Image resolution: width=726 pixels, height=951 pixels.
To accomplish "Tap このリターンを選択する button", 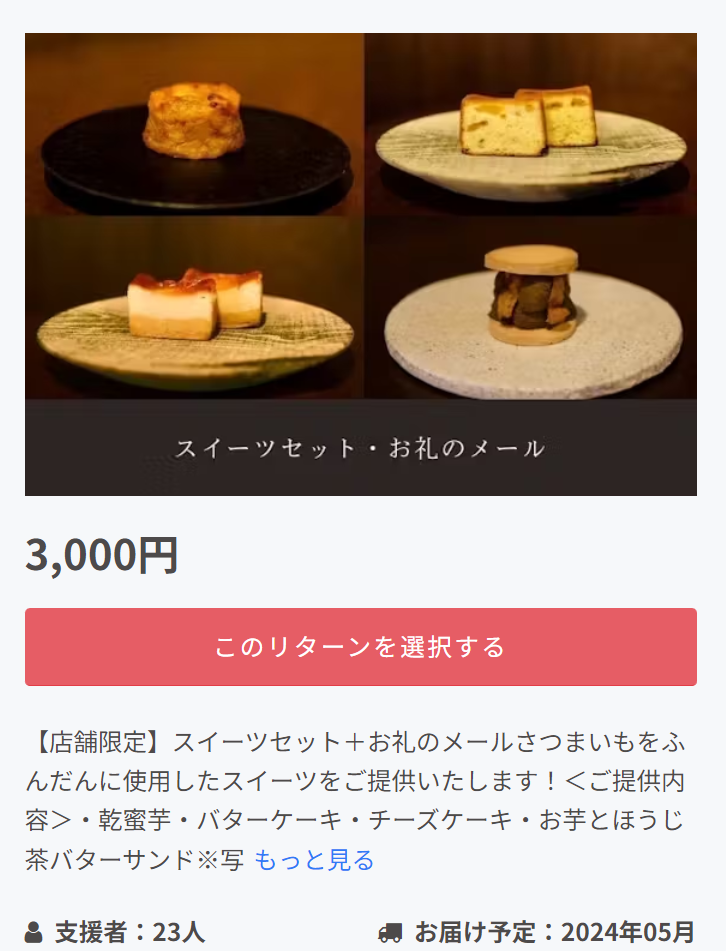I will click(x=360, y=647).
